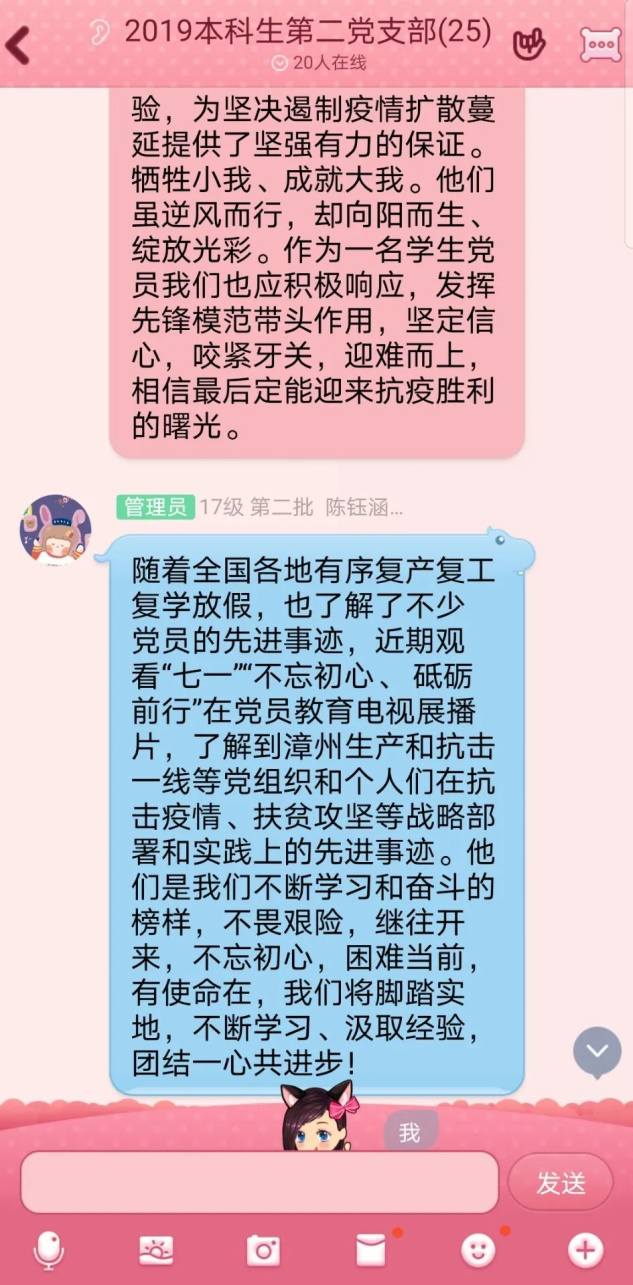Open the emoji sticker panel
The image size is (633, 1285).
point(478,1249)
